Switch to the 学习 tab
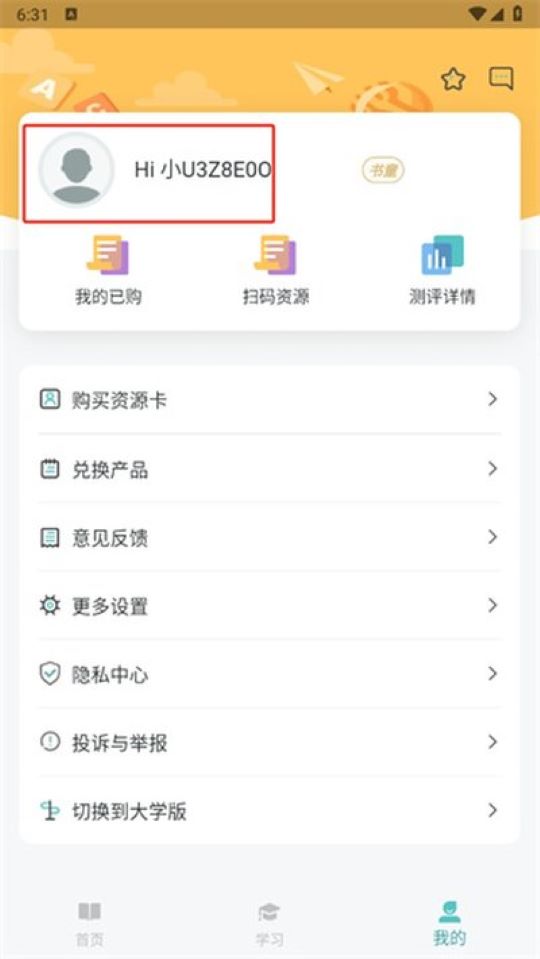The height and width of the screenshot is (959, 540). (x=269, y=923)
